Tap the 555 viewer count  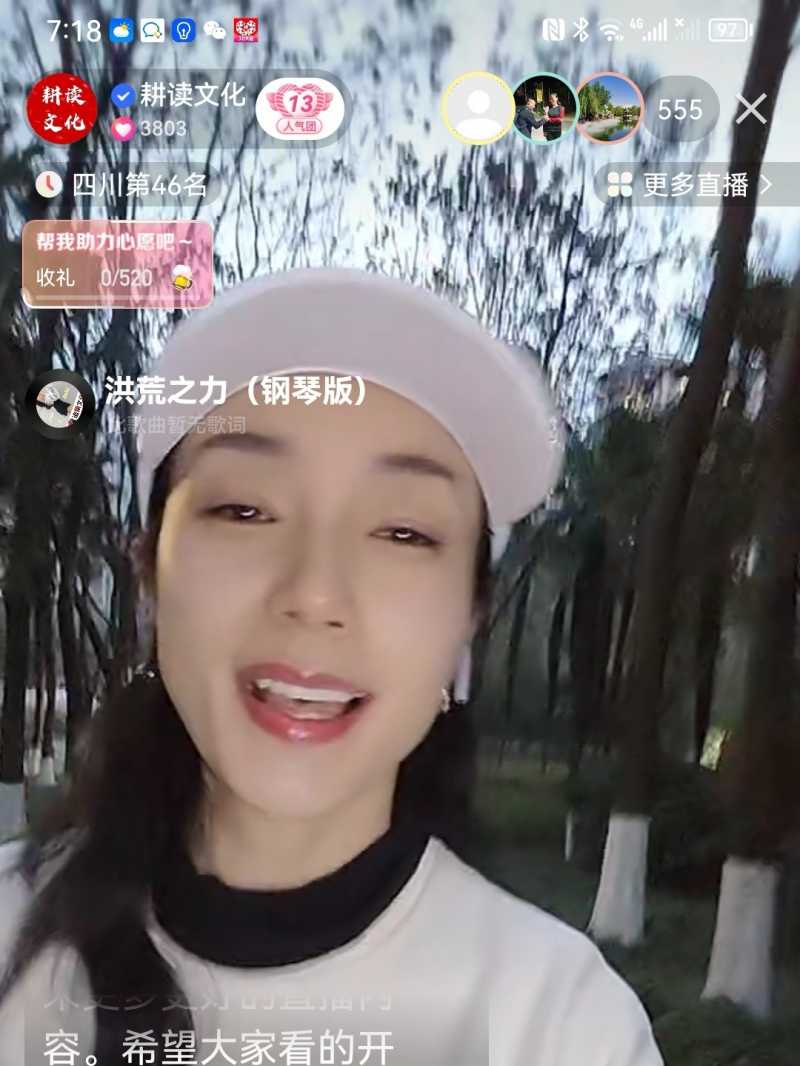679,110
